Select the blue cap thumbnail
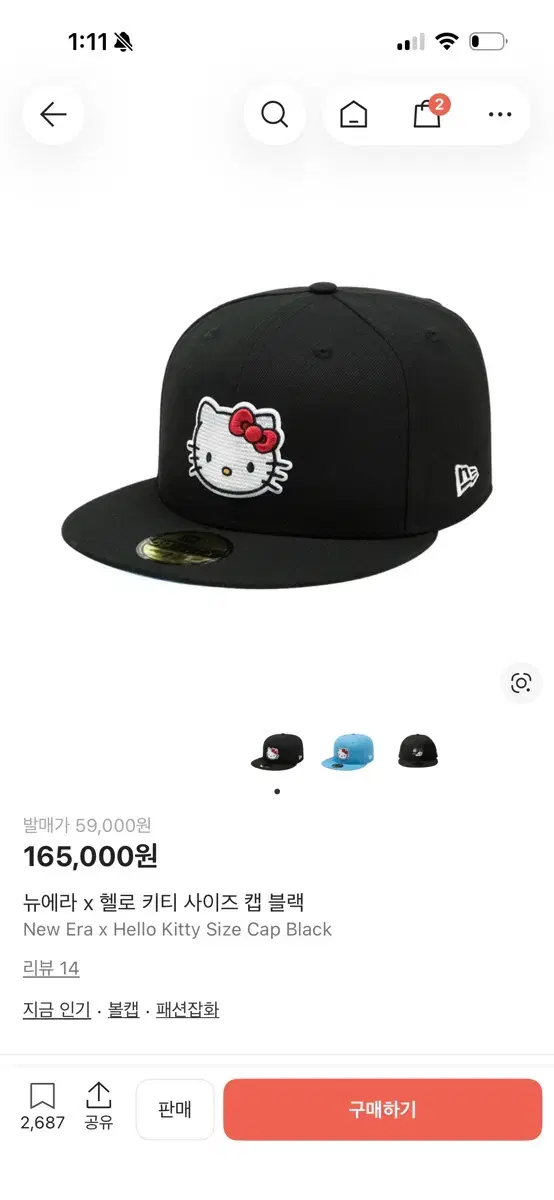This screenshot has width=554, height=1200. [x=347, y=751]
